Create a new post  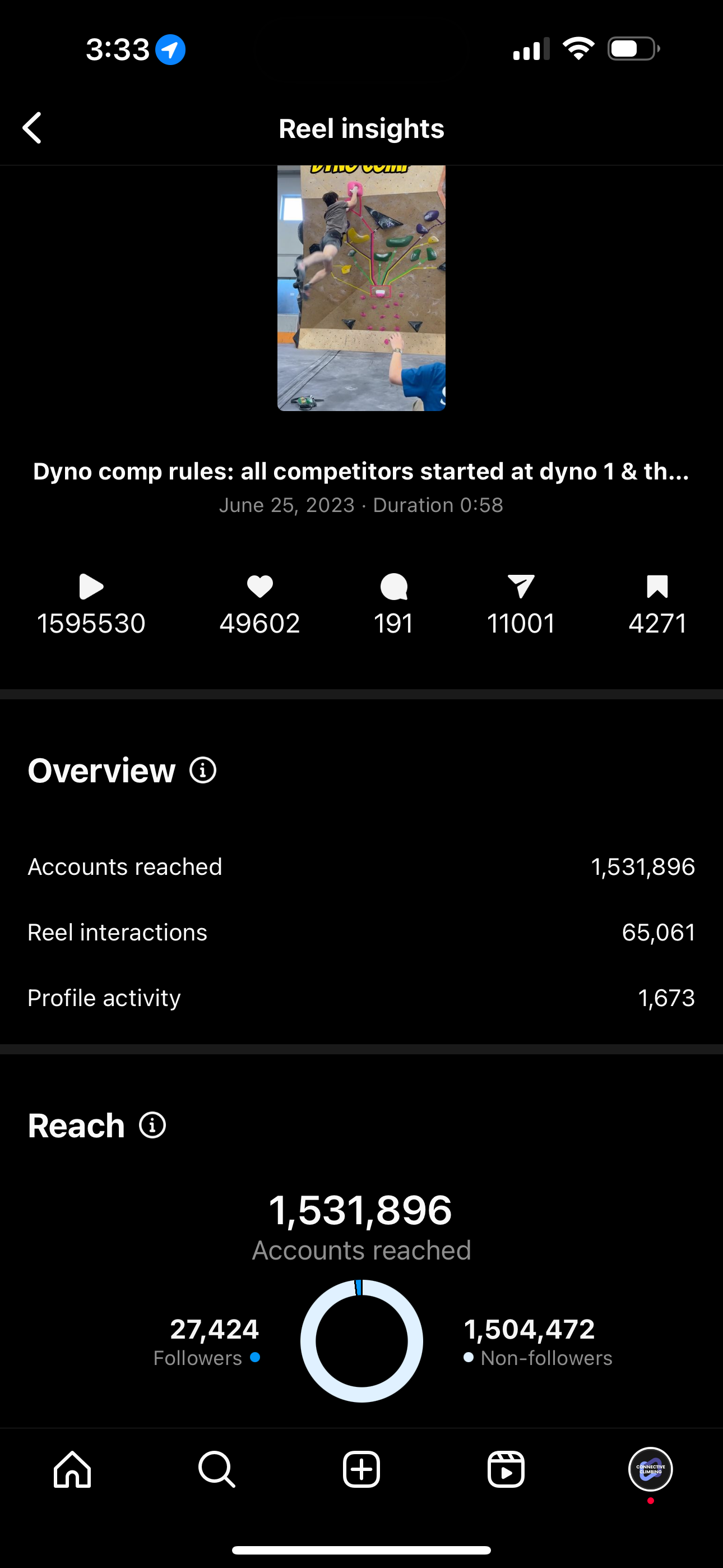click(361, 1469)
